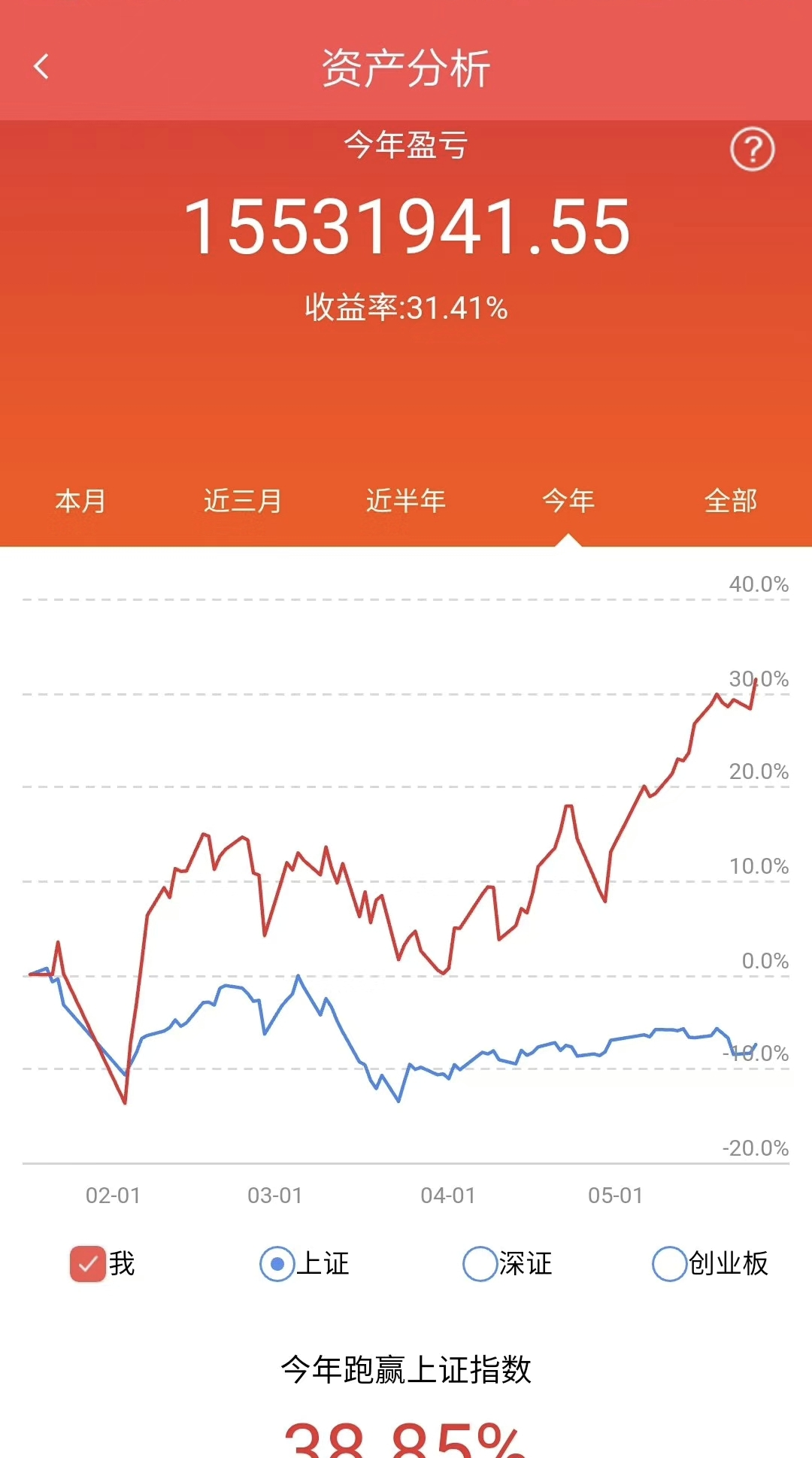This screenshot has height=1458, width=812.
Task: Switch to the 本月 tab
Action: point(80,501)
